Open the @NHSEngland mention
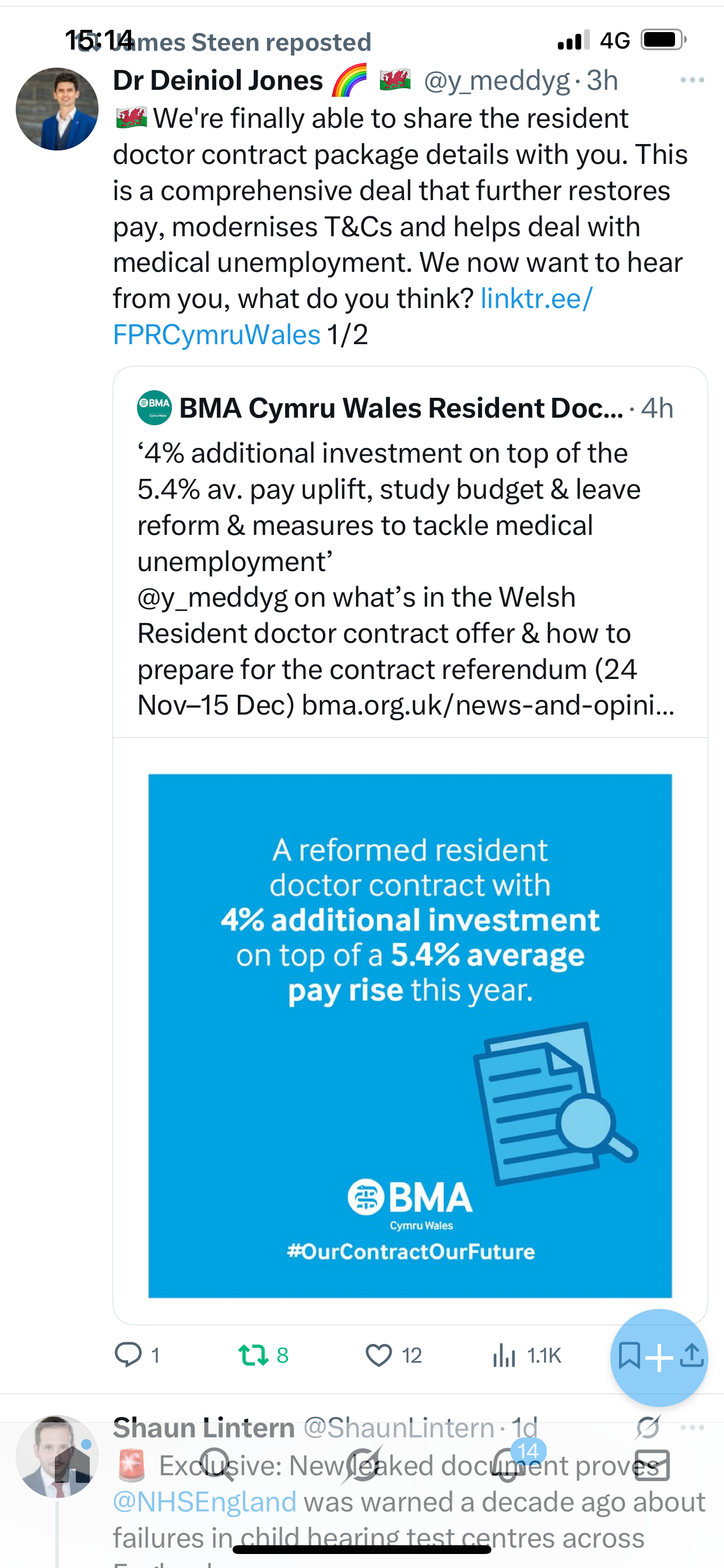 pos(205,1502)
